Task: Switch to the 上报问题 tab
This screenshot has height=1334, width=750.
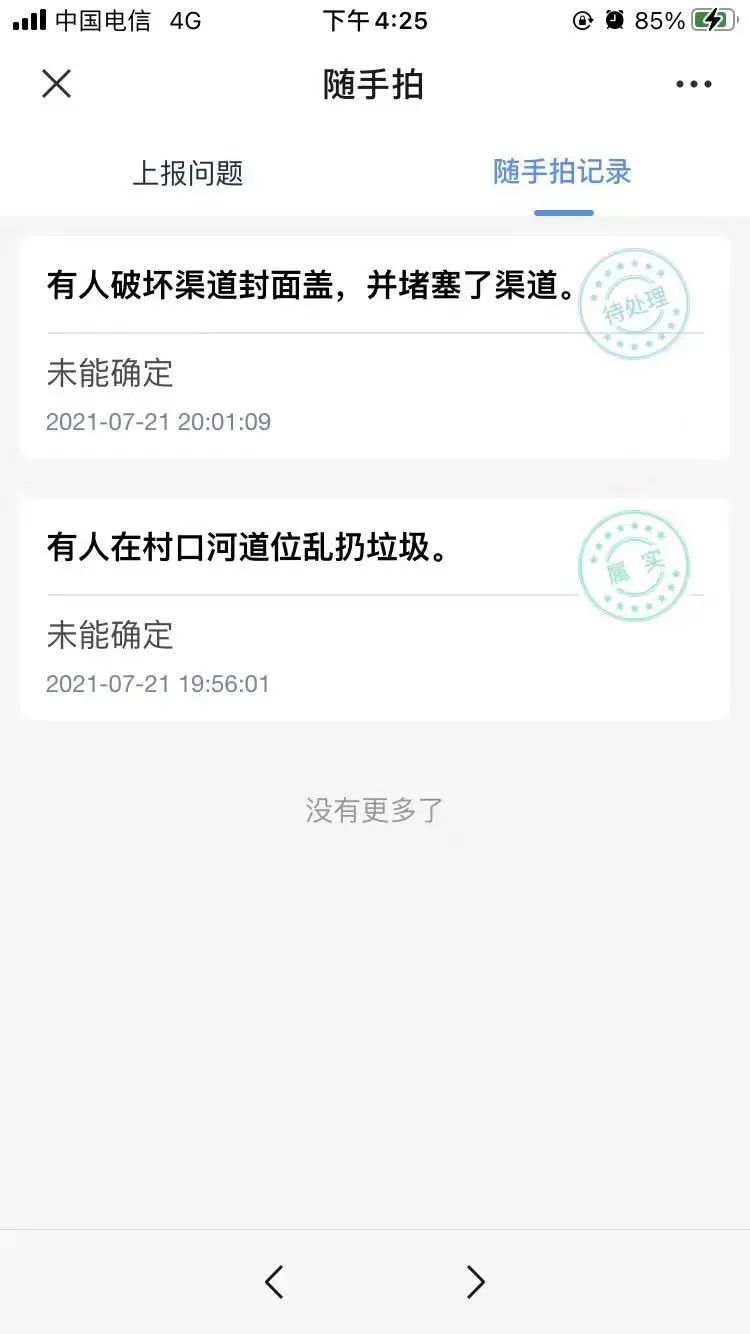Action: (188, 173)
